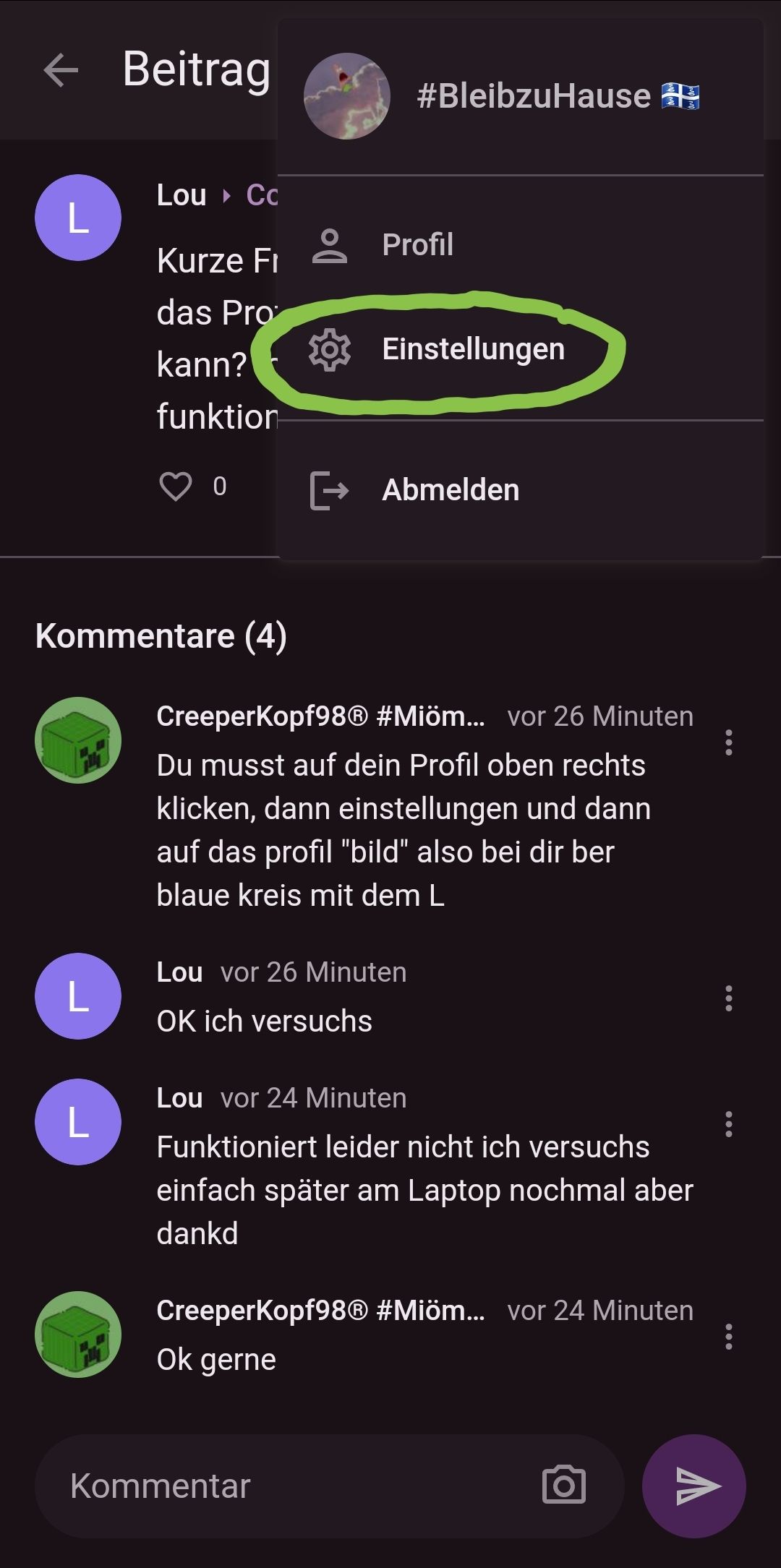
Task: Open Profil from the dropdown menu
Action: click(x=417, y=245)
